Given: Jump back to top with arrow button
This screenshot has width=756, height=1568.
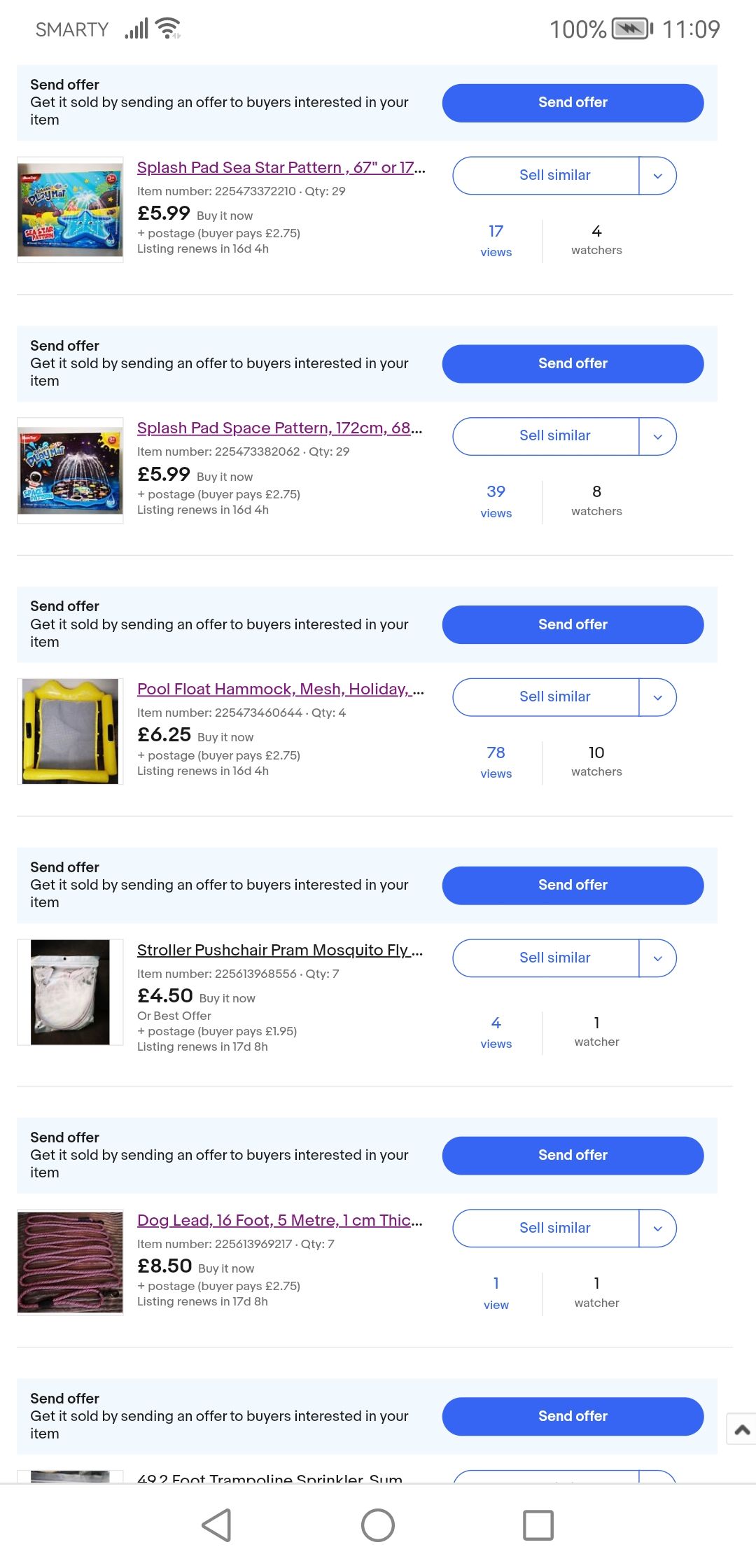Looking at the screenshot, I should point(742,1429).
